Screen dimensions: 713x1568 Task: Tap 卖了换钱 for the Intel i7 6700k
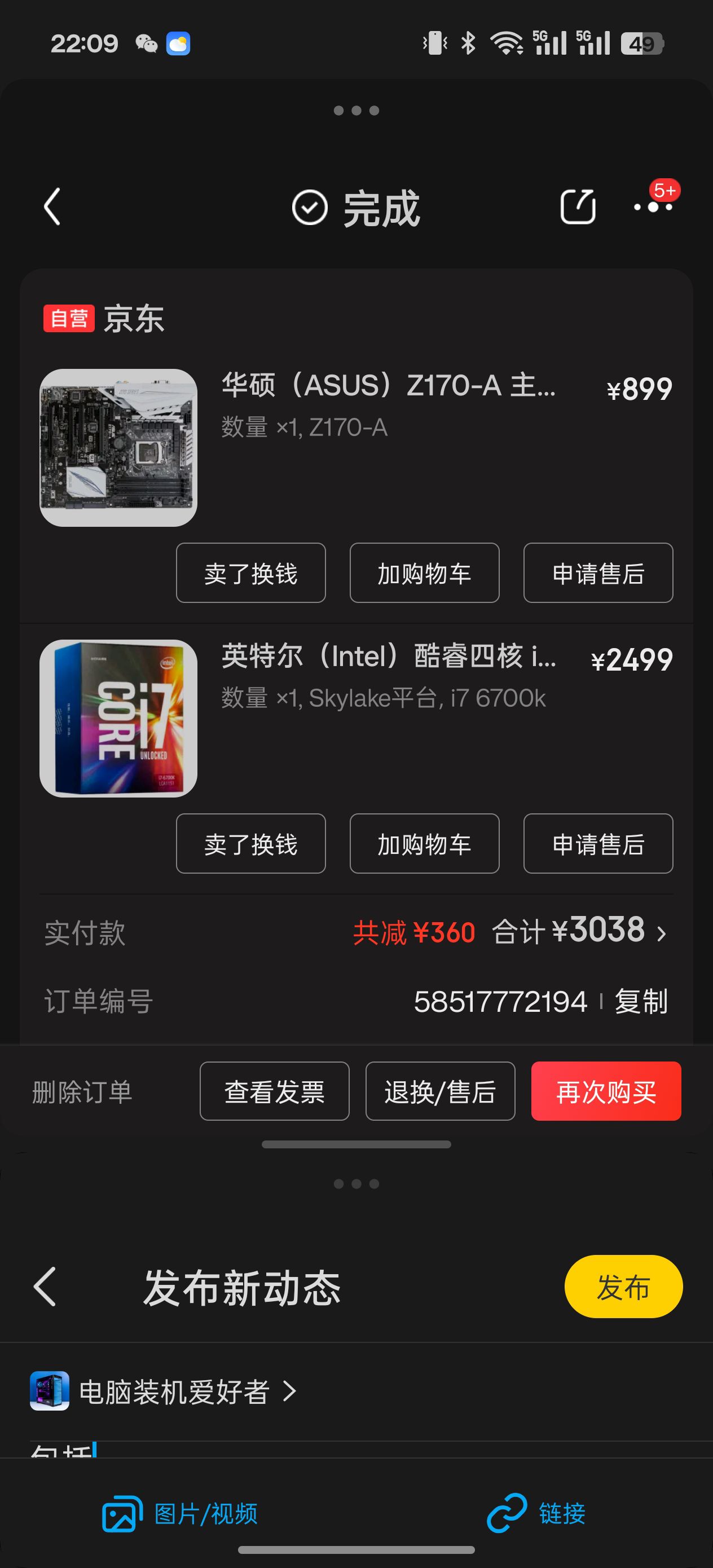click(251, 844)
